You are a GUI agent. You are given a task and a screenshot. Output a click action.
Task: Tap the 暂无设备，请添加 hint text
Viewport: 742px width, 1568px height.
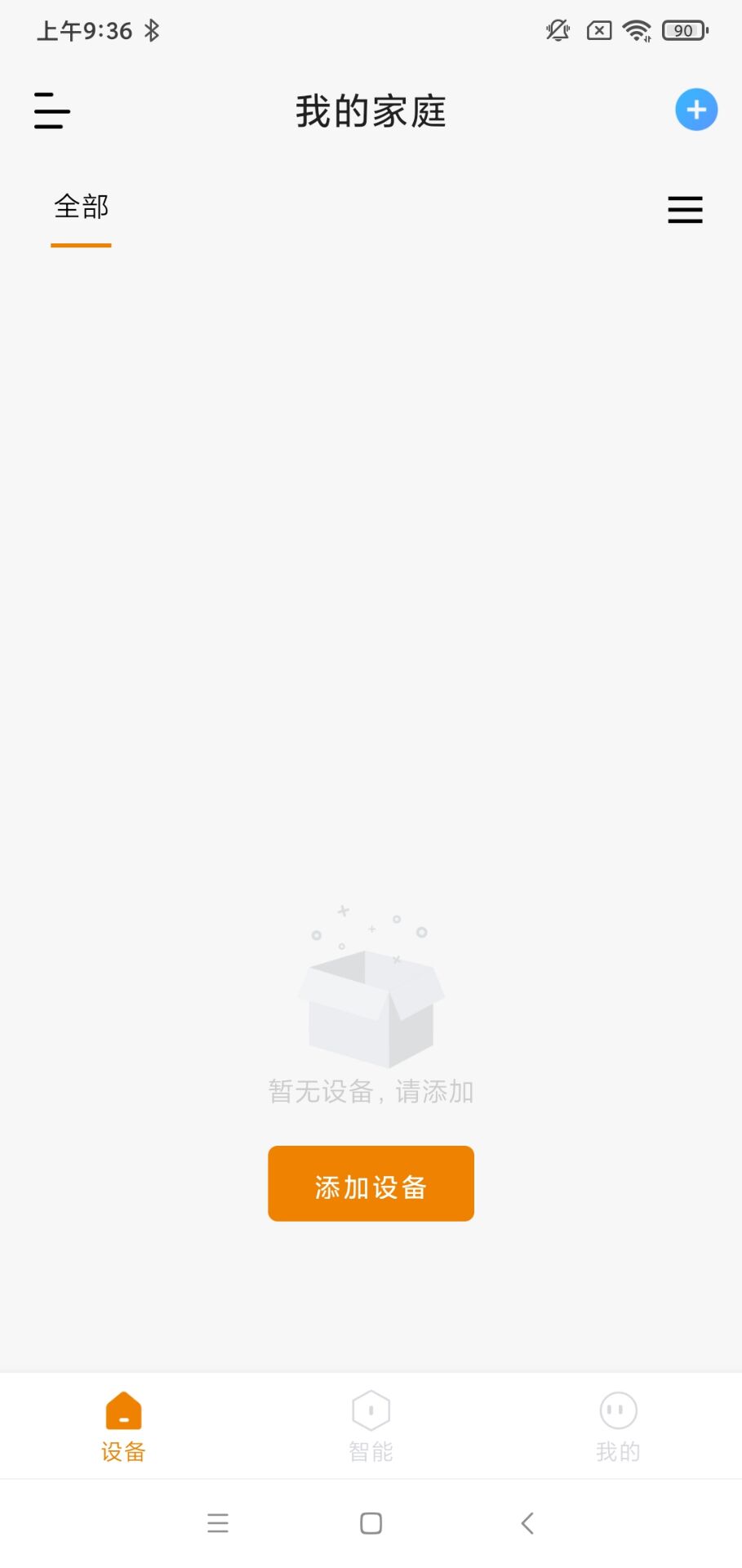pyautogui.click(x=371, y=1090)
